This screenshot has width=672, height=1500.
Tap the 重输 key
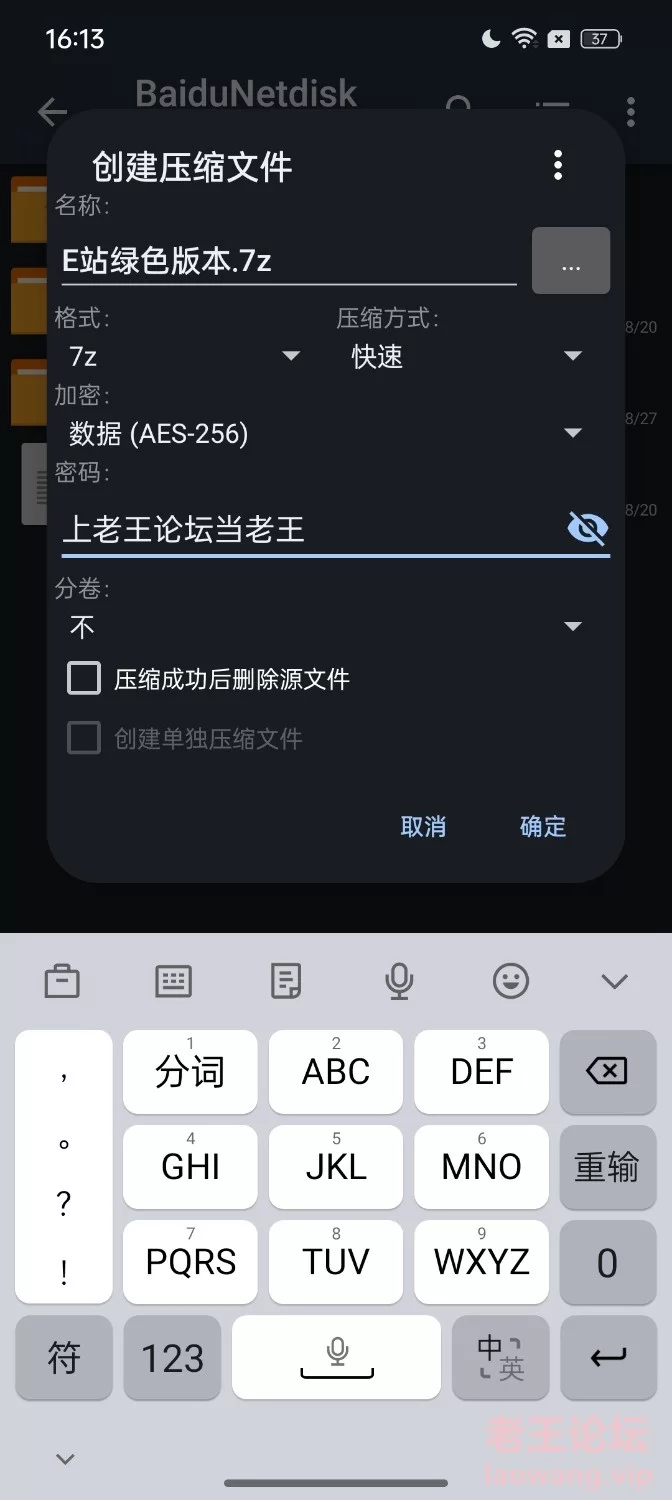point(607,1167)
